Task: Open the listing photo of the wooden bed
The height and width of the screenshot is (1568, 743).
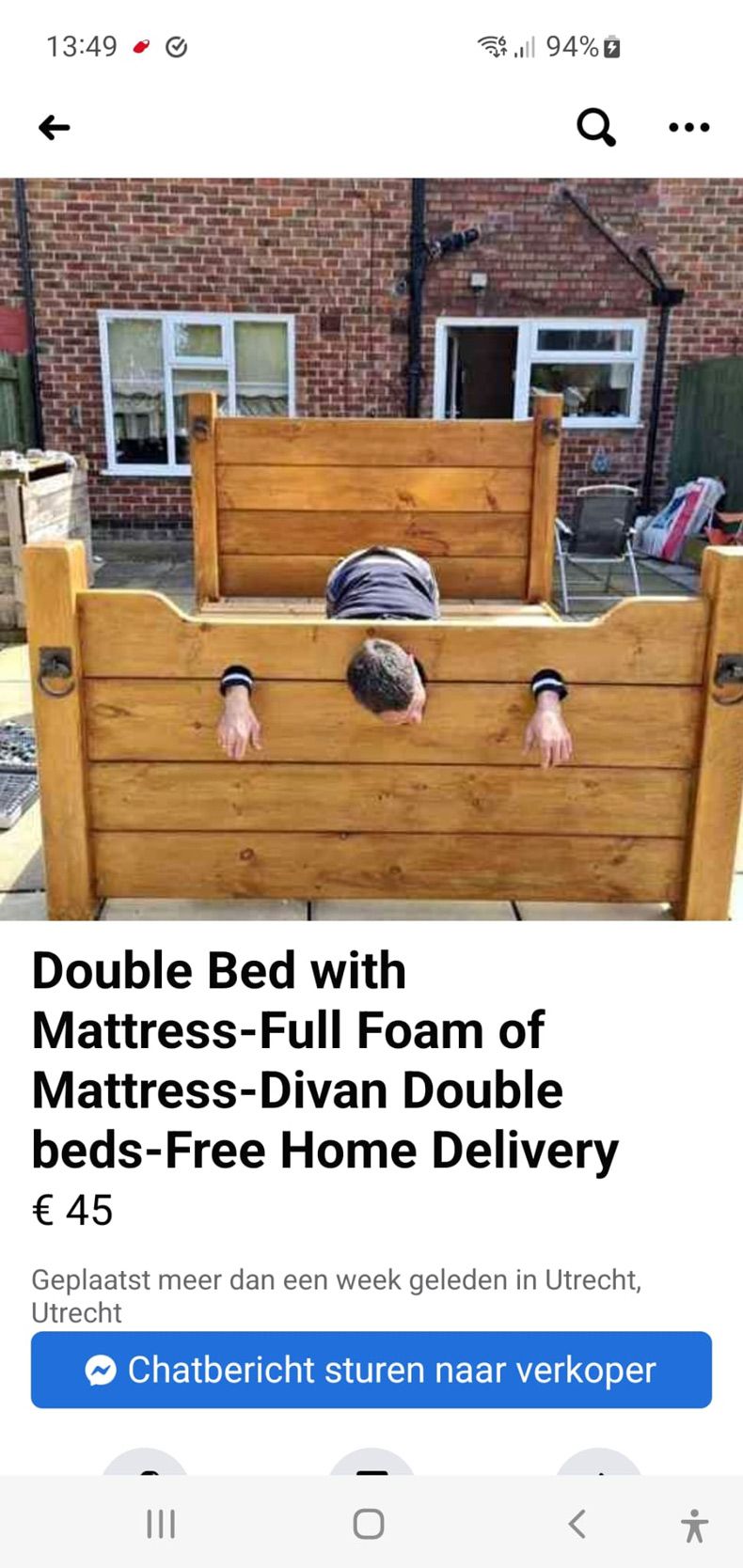Action: point(371,548)
